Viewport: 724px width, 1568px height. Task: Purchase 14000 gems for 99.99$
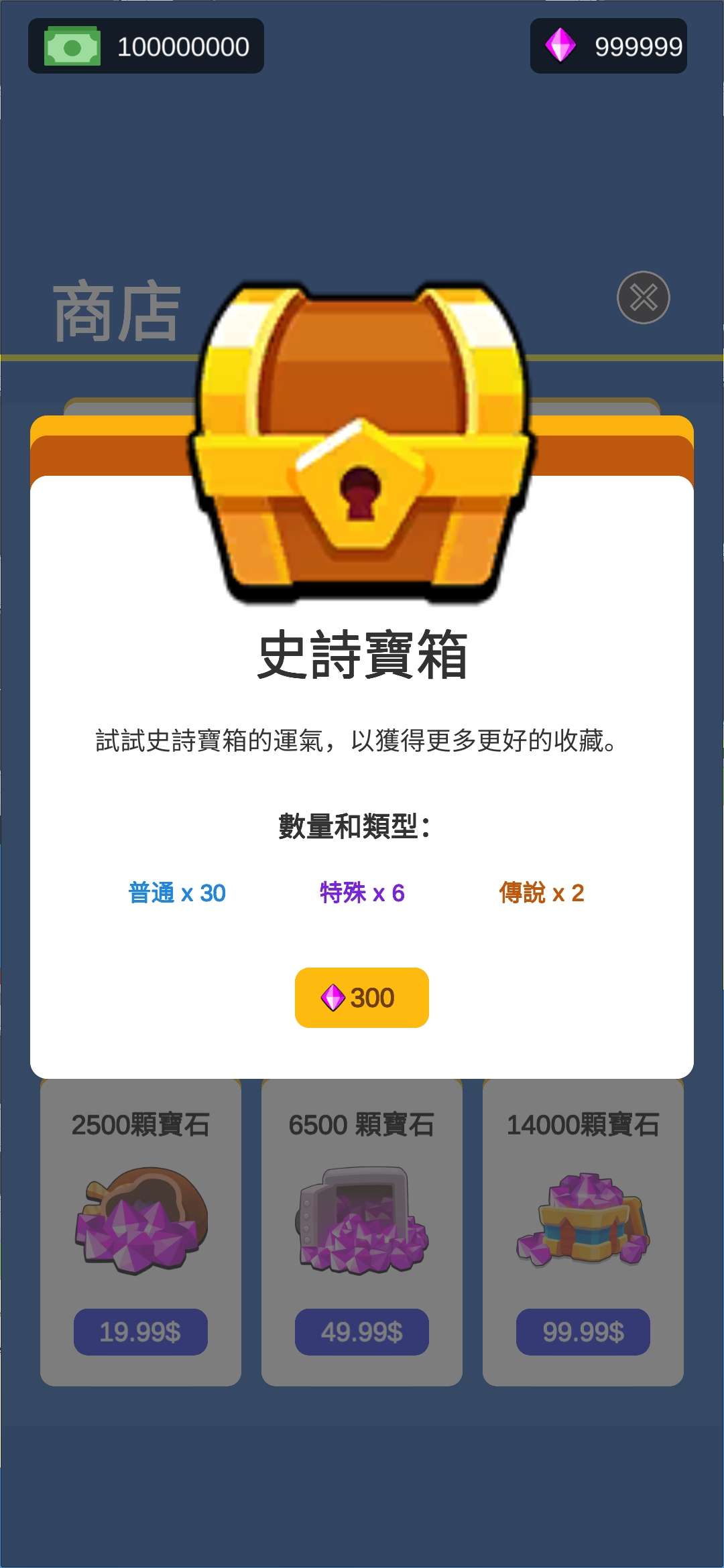tap(583, 1331)
